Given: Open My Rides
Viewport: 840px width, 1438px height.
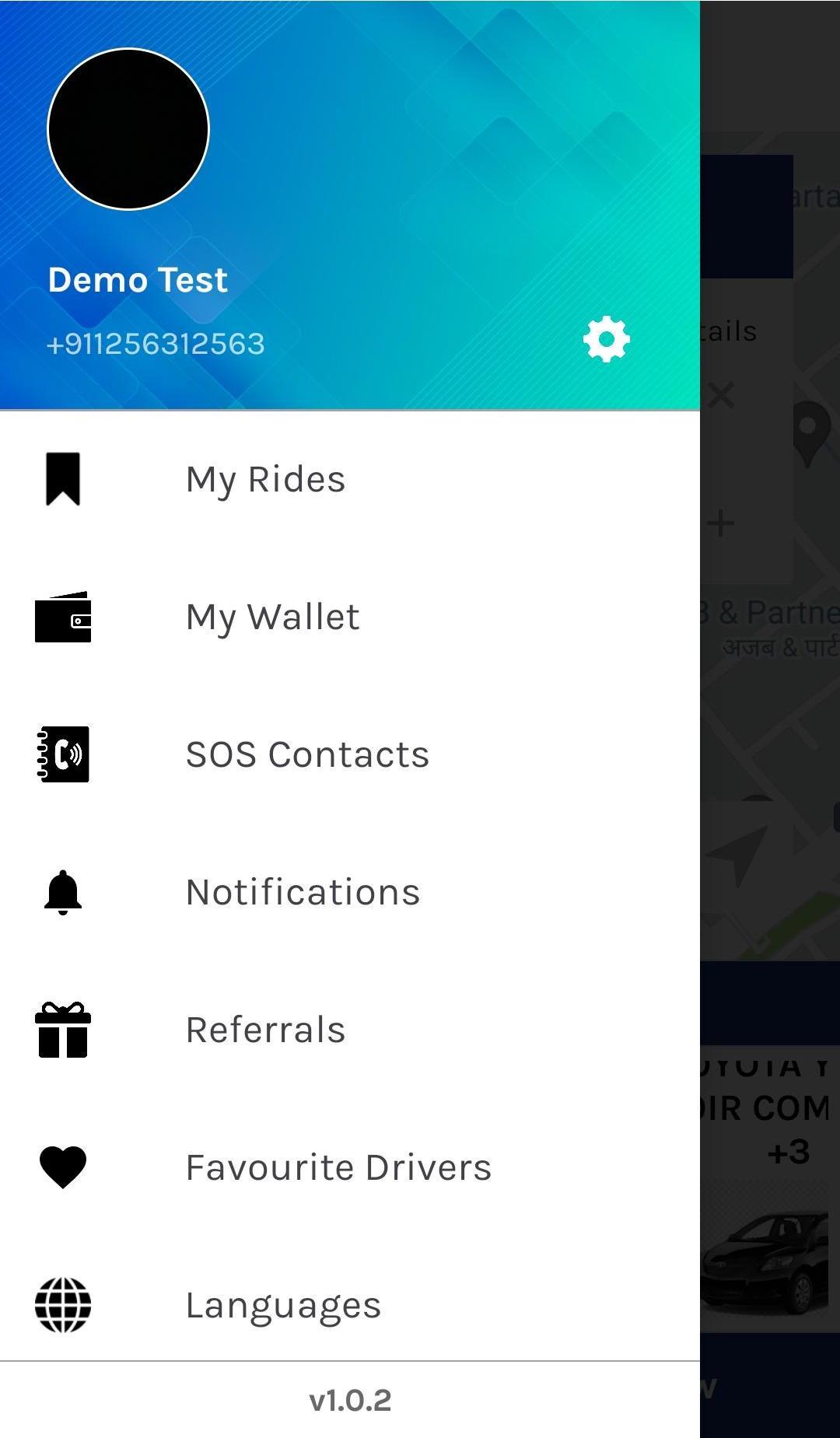Looking at the screenshot, I should pos(350,479).
